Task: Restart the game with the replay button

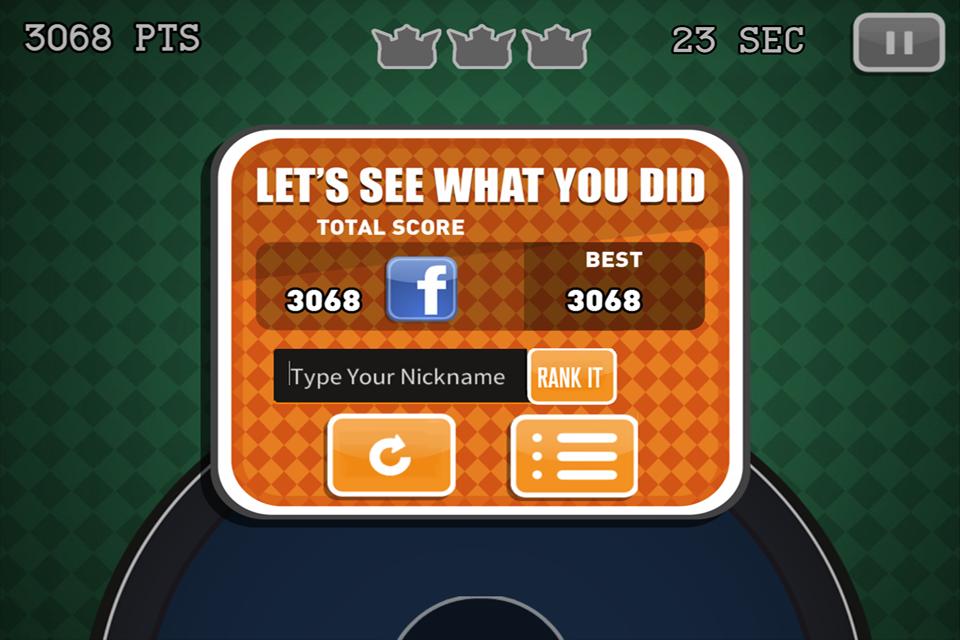Action: (x=390, y=455)
